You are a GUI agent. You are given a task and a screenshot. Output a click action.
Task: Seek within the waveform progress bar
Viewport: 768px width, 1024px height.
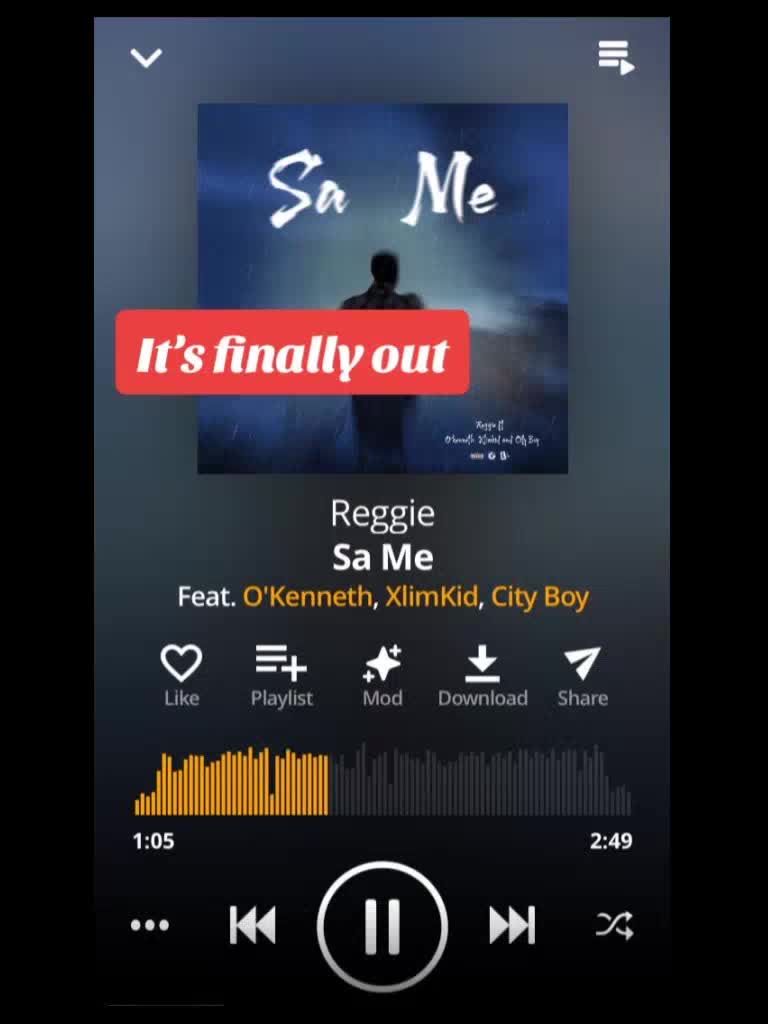382,781
